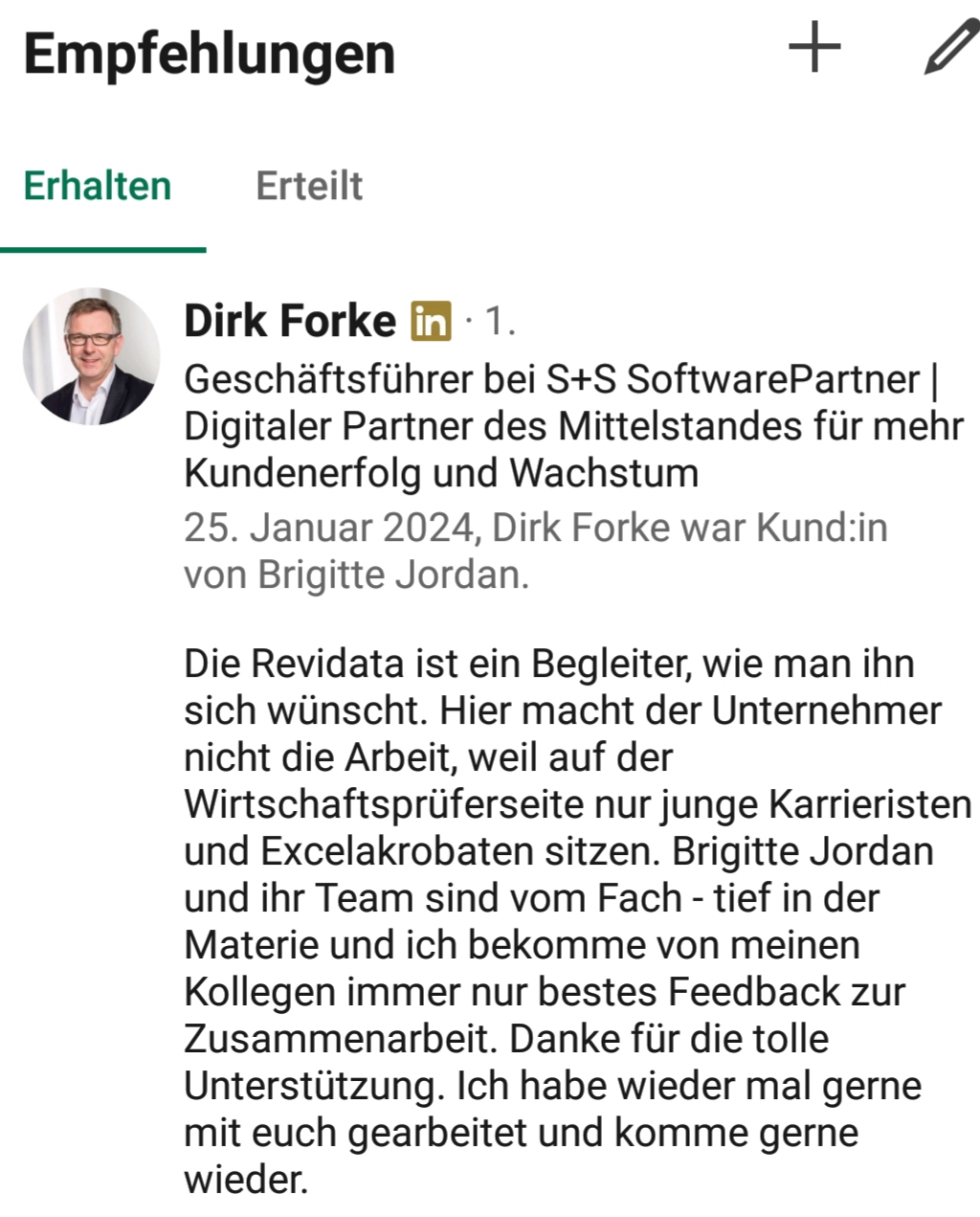This screenshot has height=1217, width=980.
Task: Edit recommendations with the pencil icon
Action: pos(949,50)
